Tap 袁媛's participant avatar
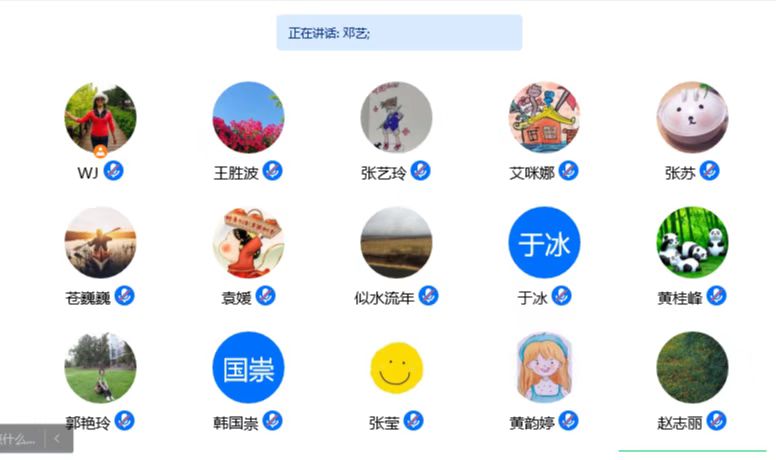Viewport: 776px width, 460px height. 248,242
